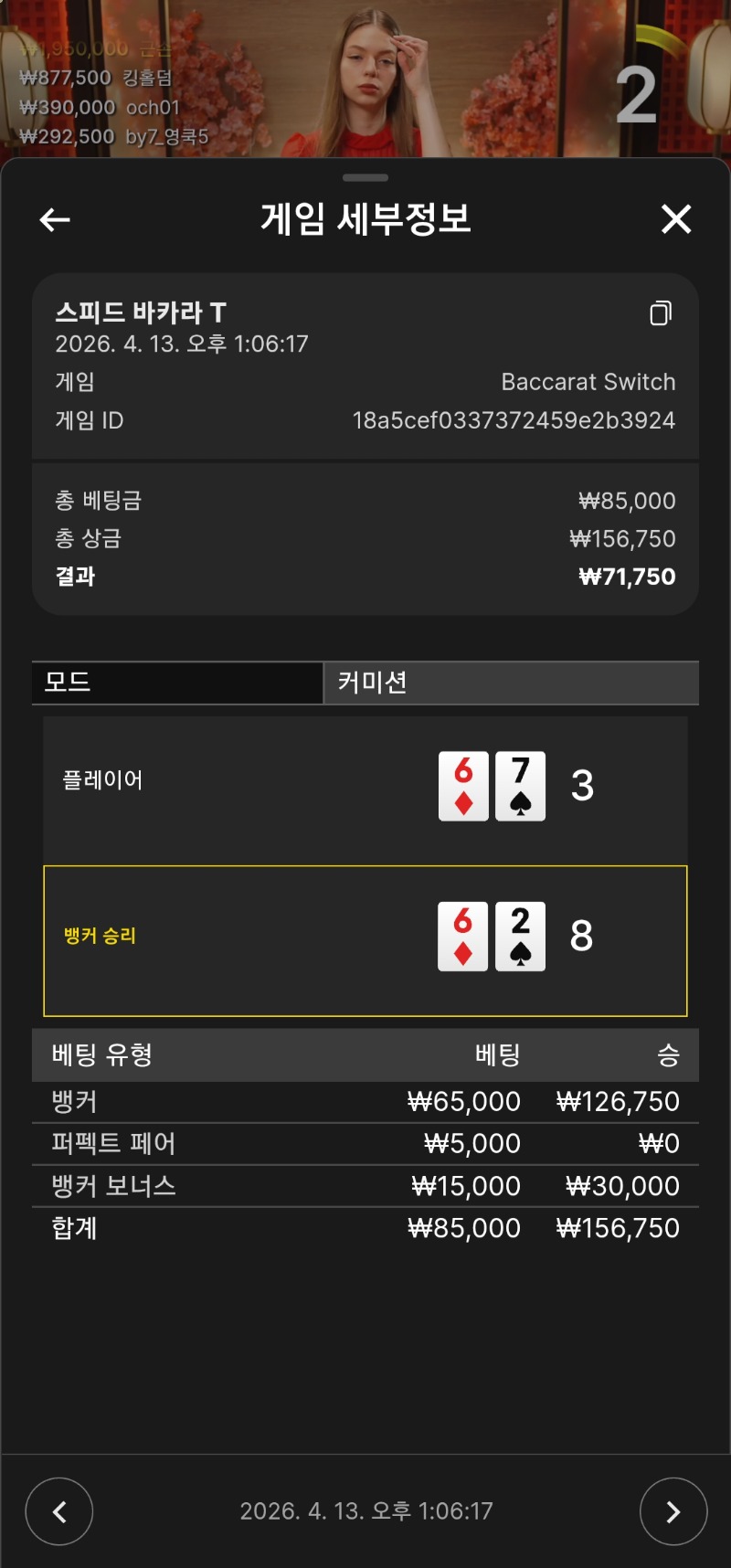Show the next game record
Viewport: 731px width, 1568px height.
673,1512
